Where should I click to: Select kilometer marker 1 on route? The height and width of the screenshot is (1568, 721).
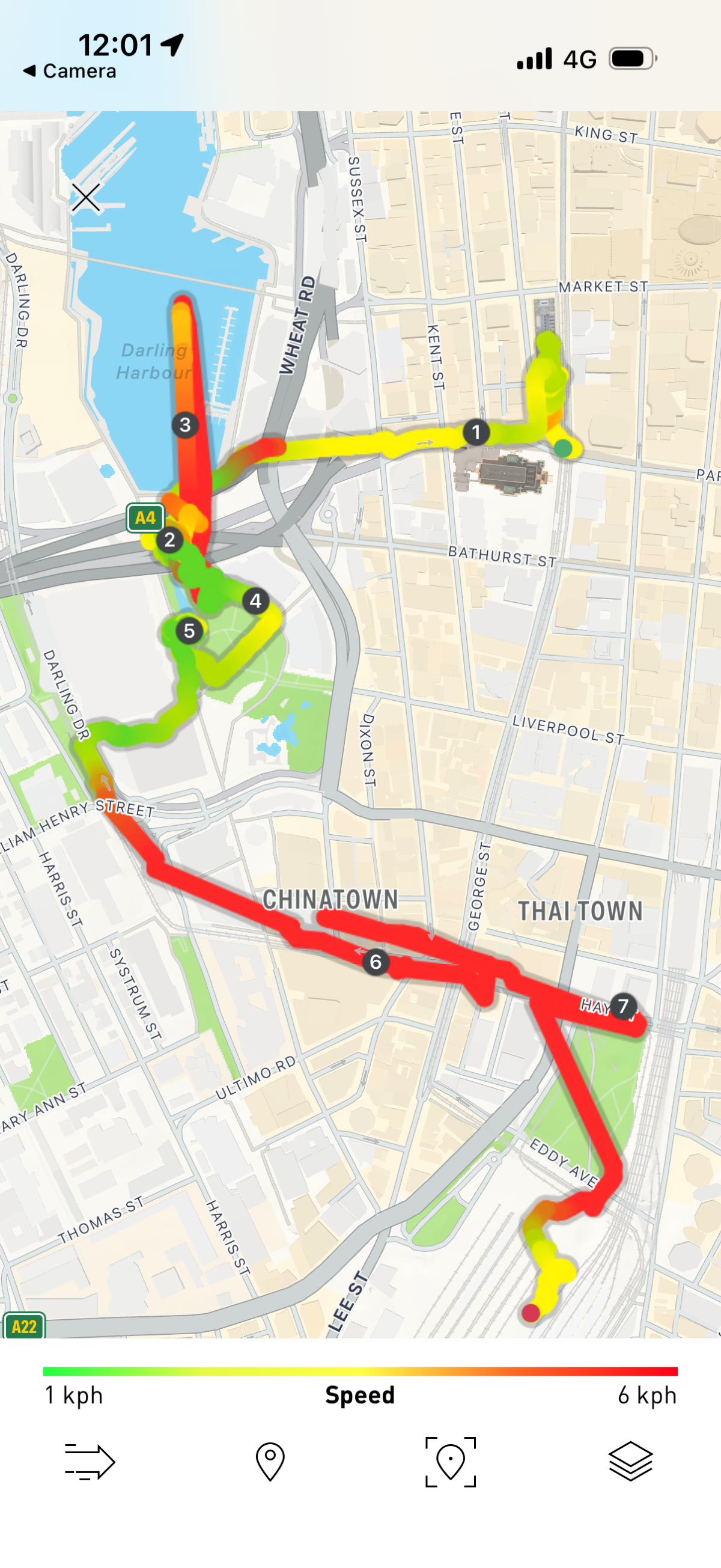click(x=476, y=432)
